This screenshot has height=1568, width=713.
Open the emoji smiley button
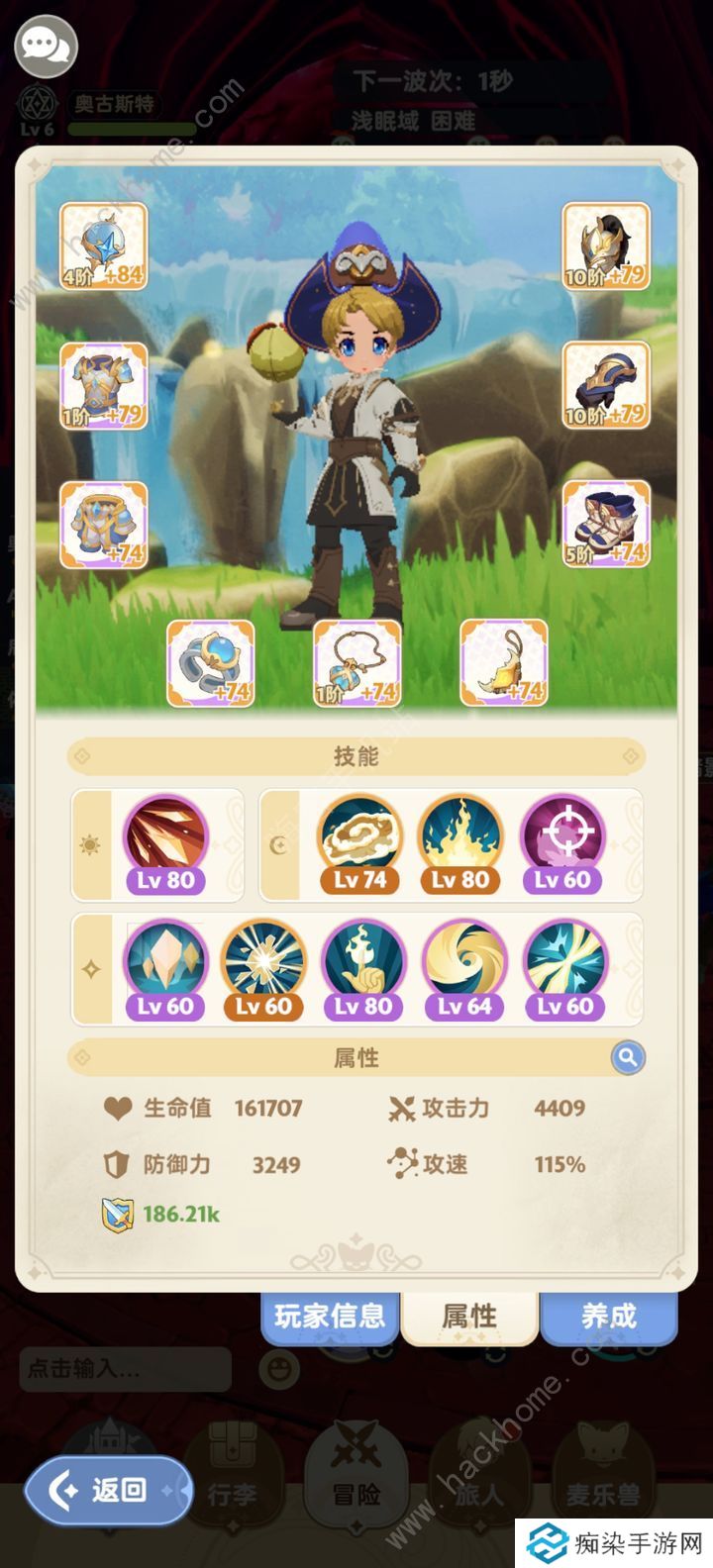tap(278, 1369)
